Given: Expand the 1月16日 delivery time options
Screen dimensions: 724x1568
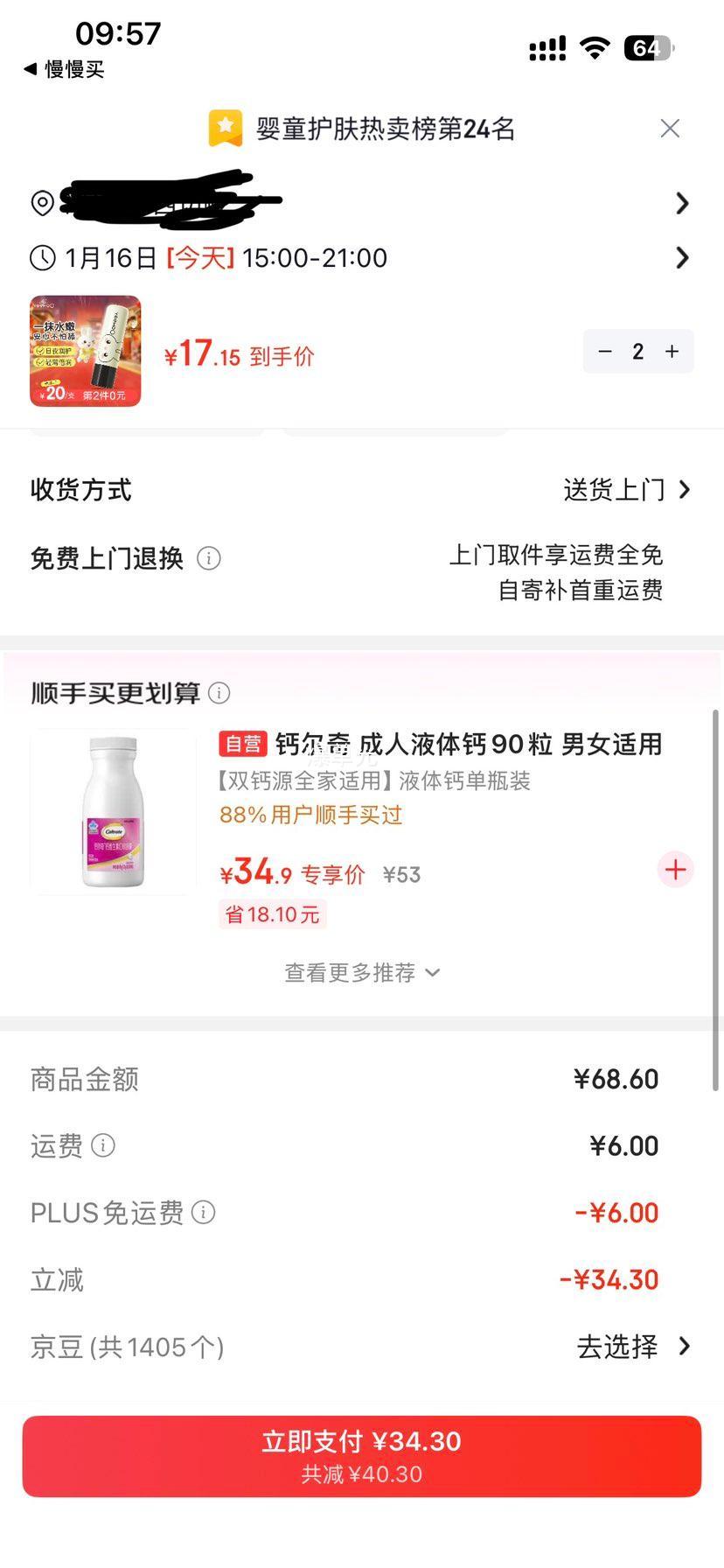Looking at the screenshot, I should (683, 257).
